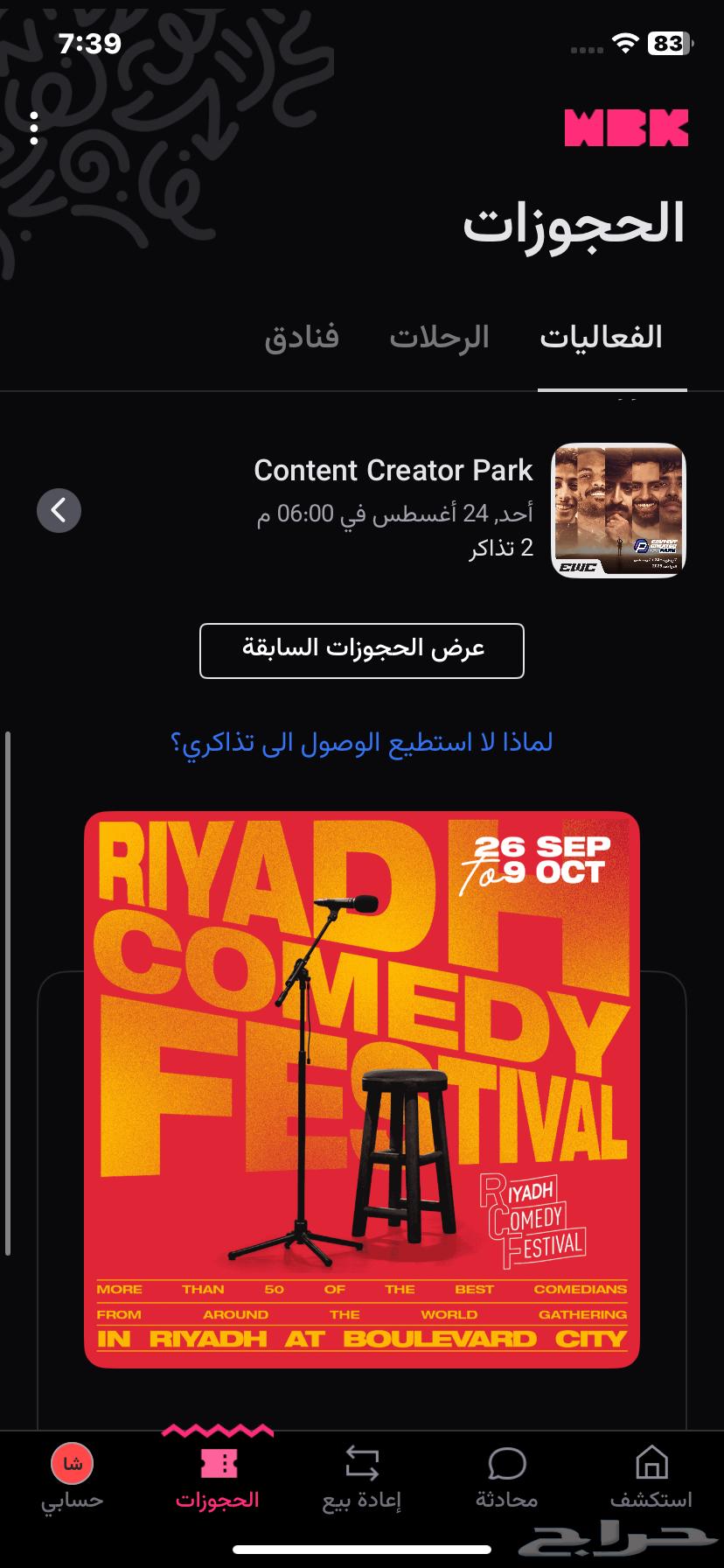Expand the Content Creator Park booking chevron
The image size is (724, 1568).
59,510
